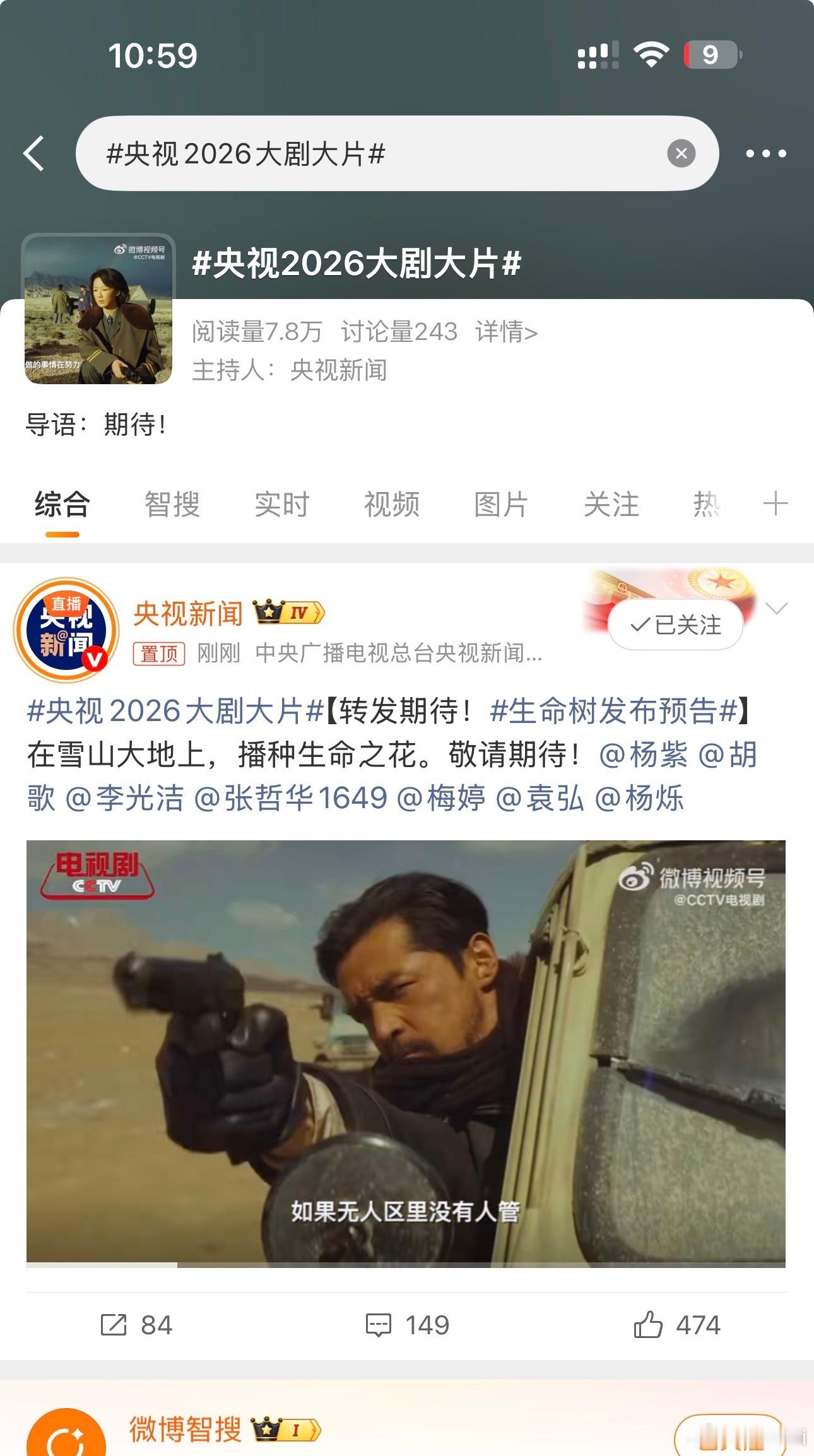
Task: Repost the 央视新闻 post
Action: point(136,1325)
